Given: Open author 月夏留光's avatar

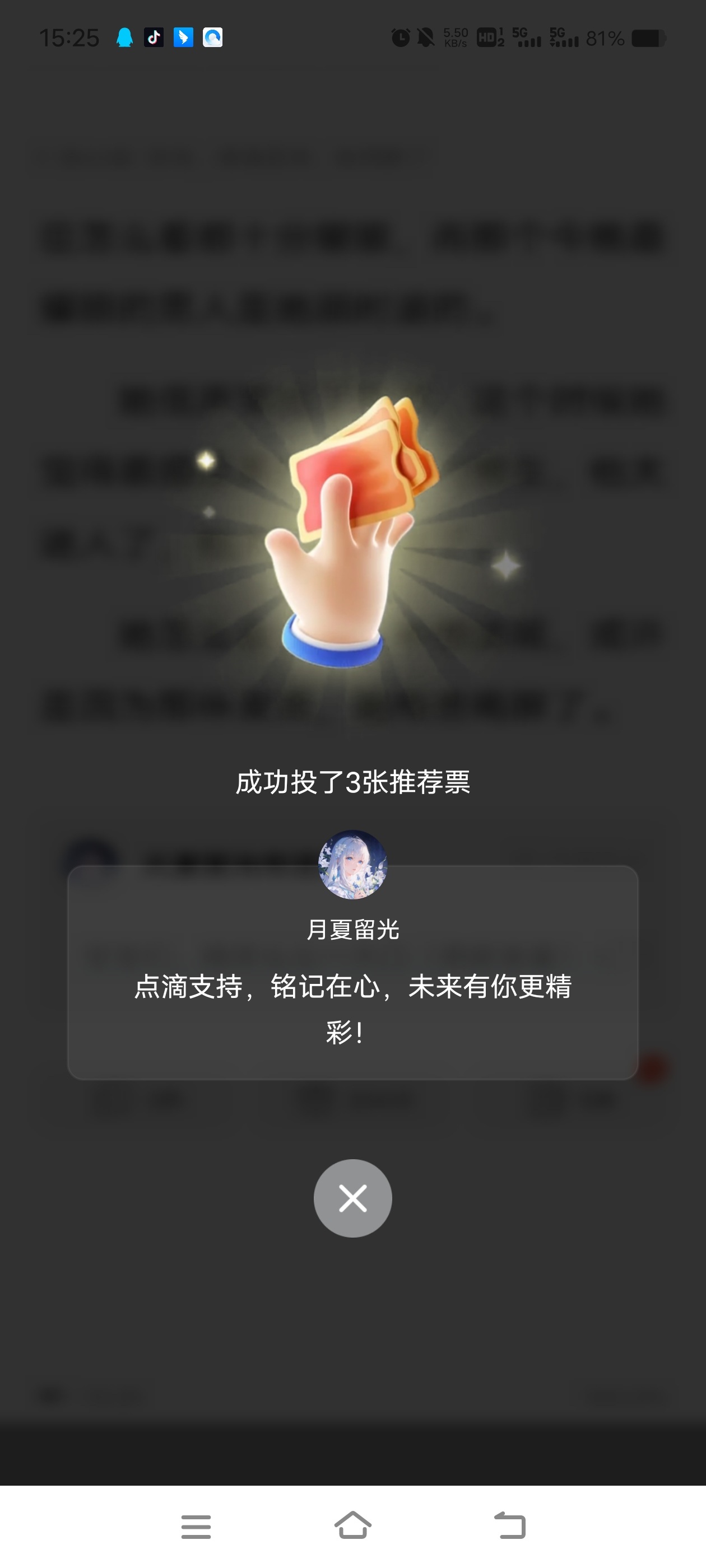Looking at the screenshot, I should point(352,864).
